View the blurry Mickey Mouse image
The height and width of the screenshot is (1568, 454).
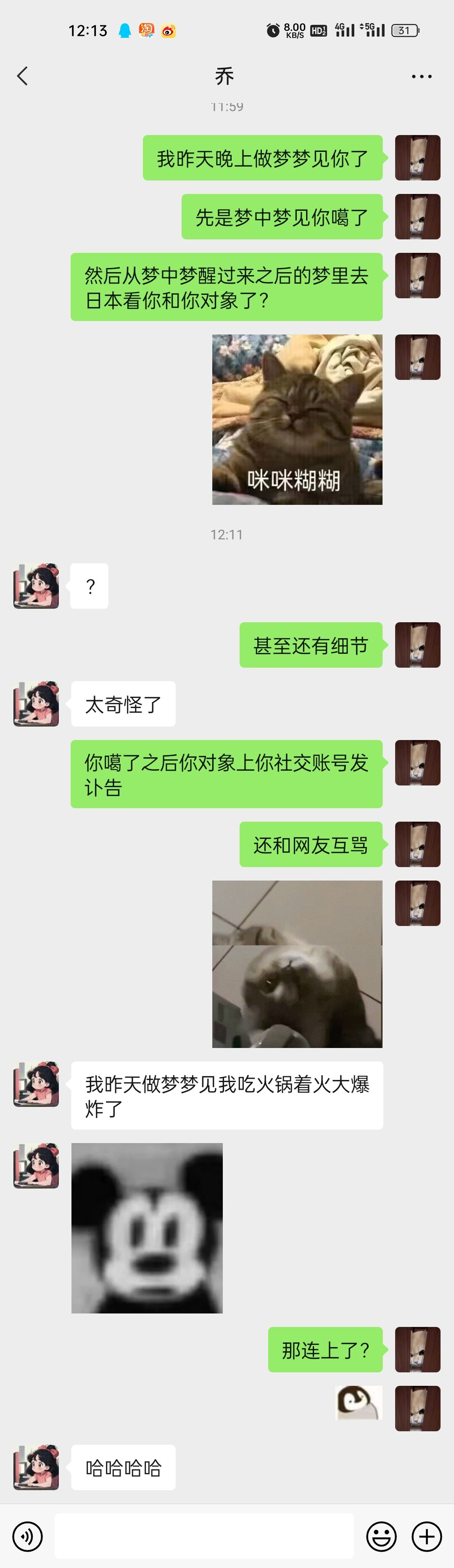[147, 1228]
